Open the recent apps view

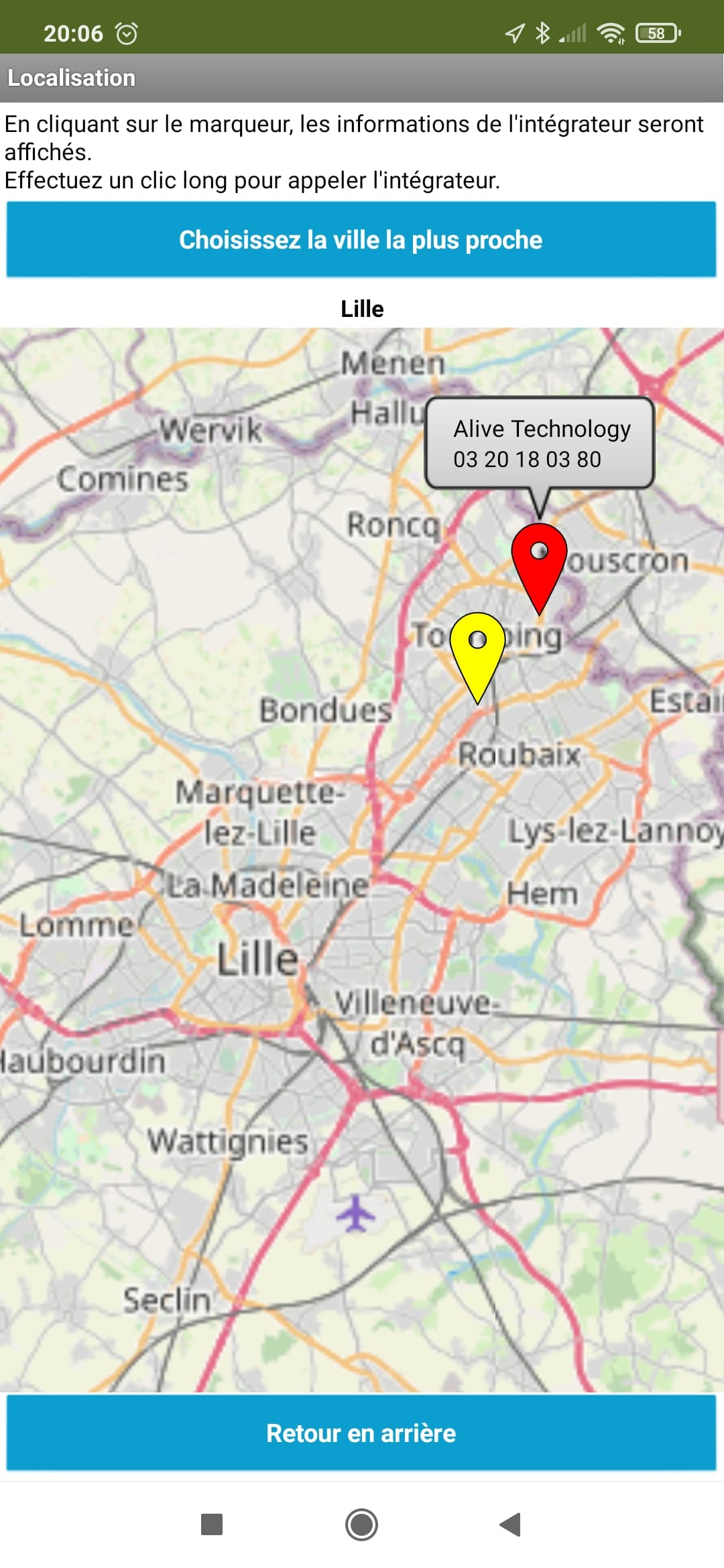tap(212, 1524)
